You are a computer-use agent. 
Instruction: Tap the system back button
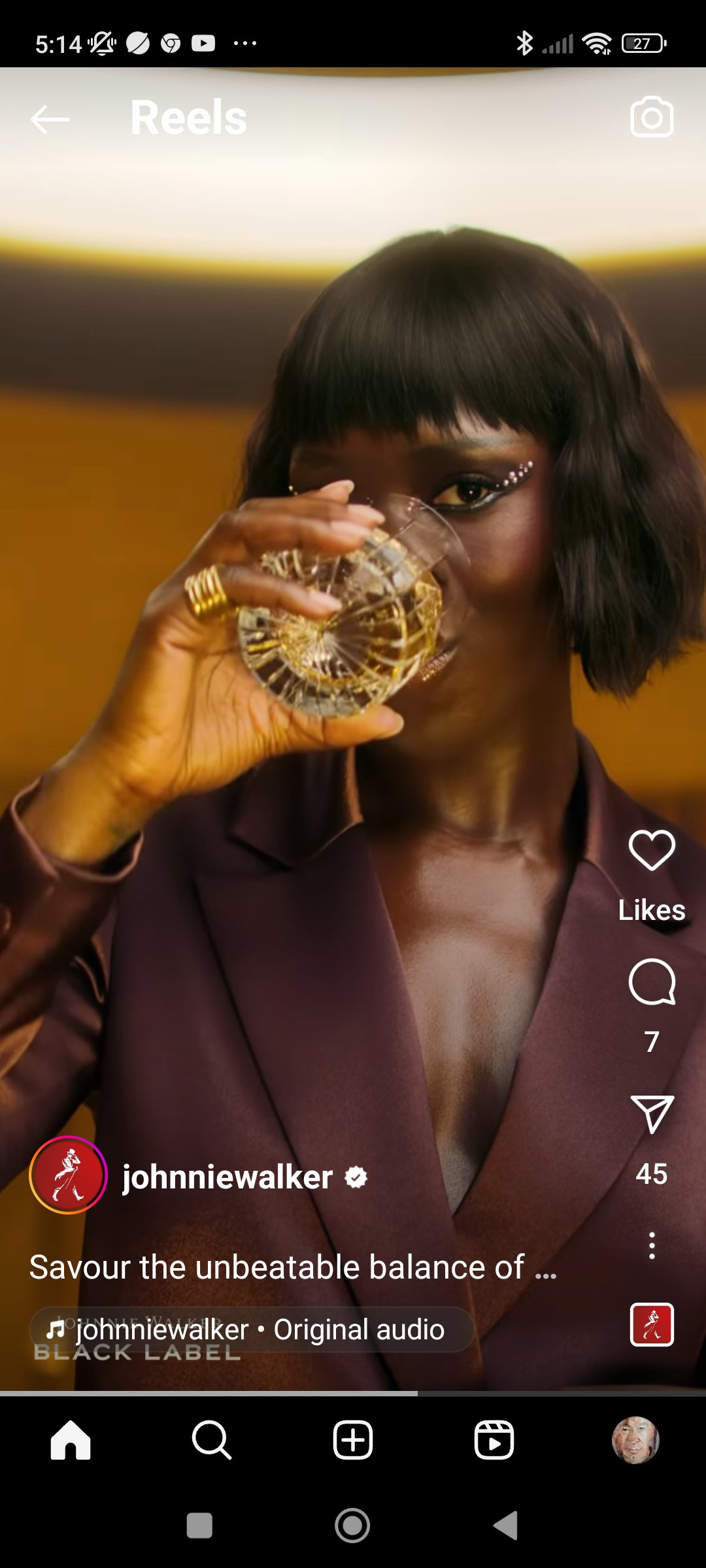tap(505, 1526)
